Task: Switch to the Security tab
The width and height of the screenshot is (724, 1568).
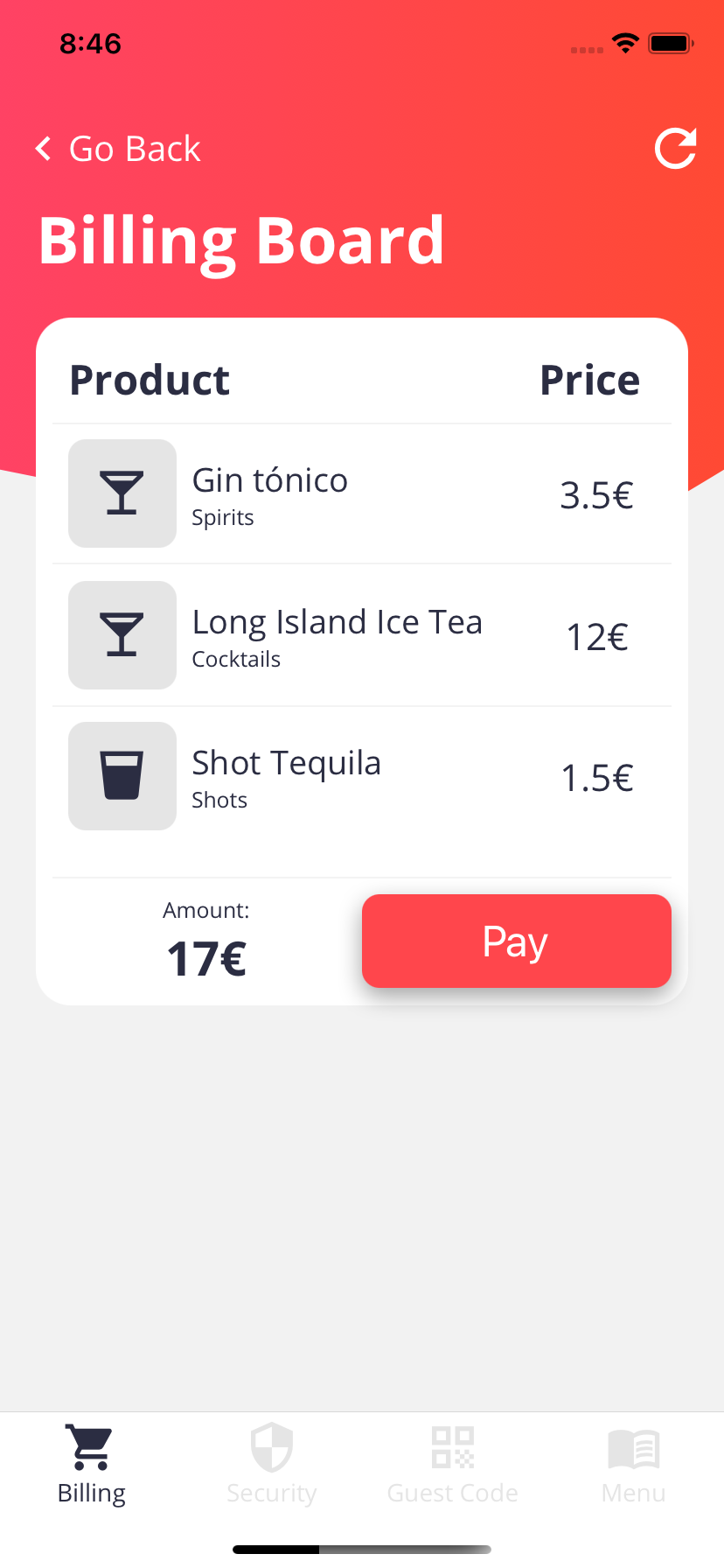Action: pyautogui.click(x=272, y=1465)
